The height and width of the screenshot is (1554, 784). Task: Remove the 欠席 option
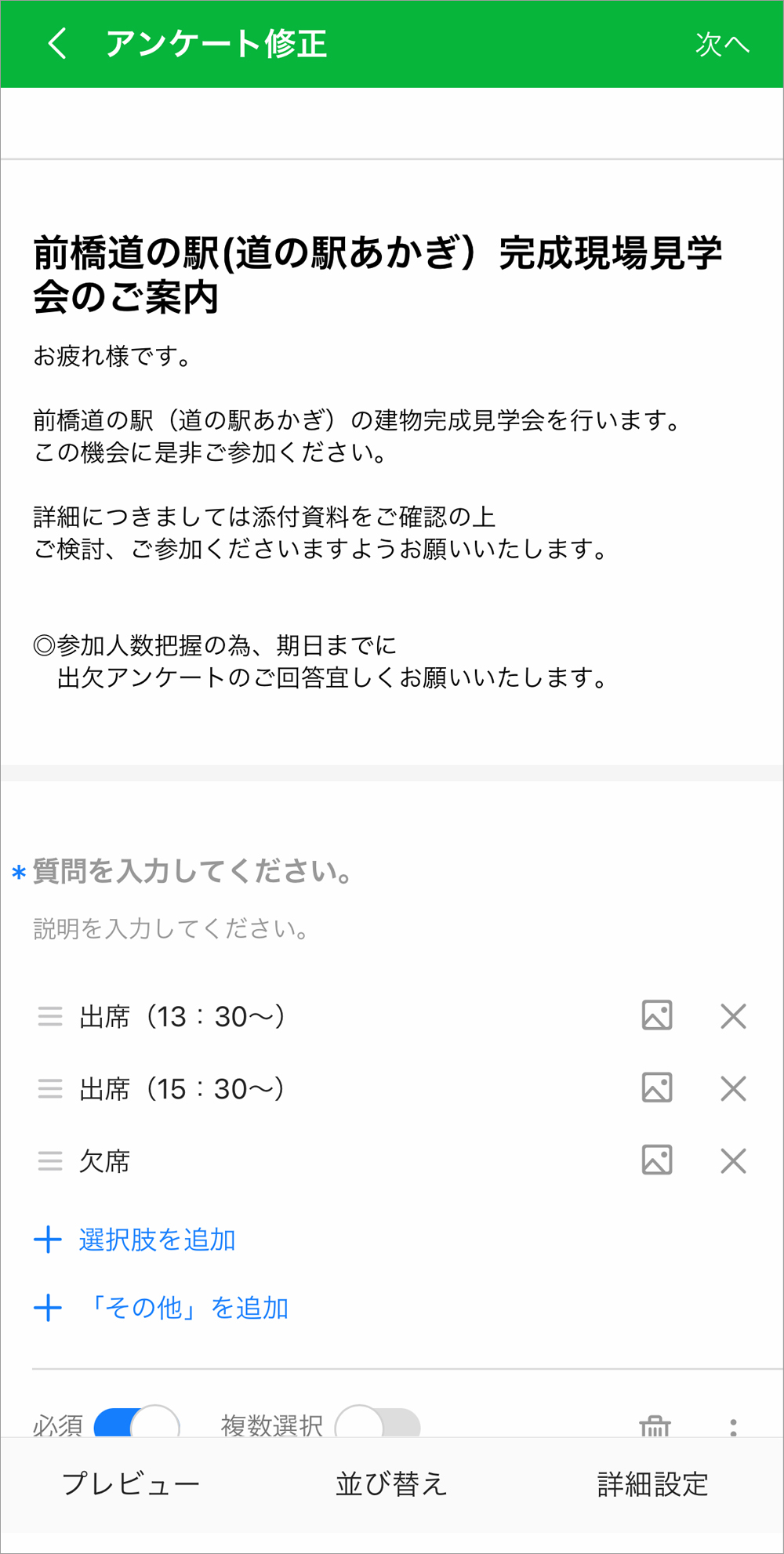pos(733,1160)
